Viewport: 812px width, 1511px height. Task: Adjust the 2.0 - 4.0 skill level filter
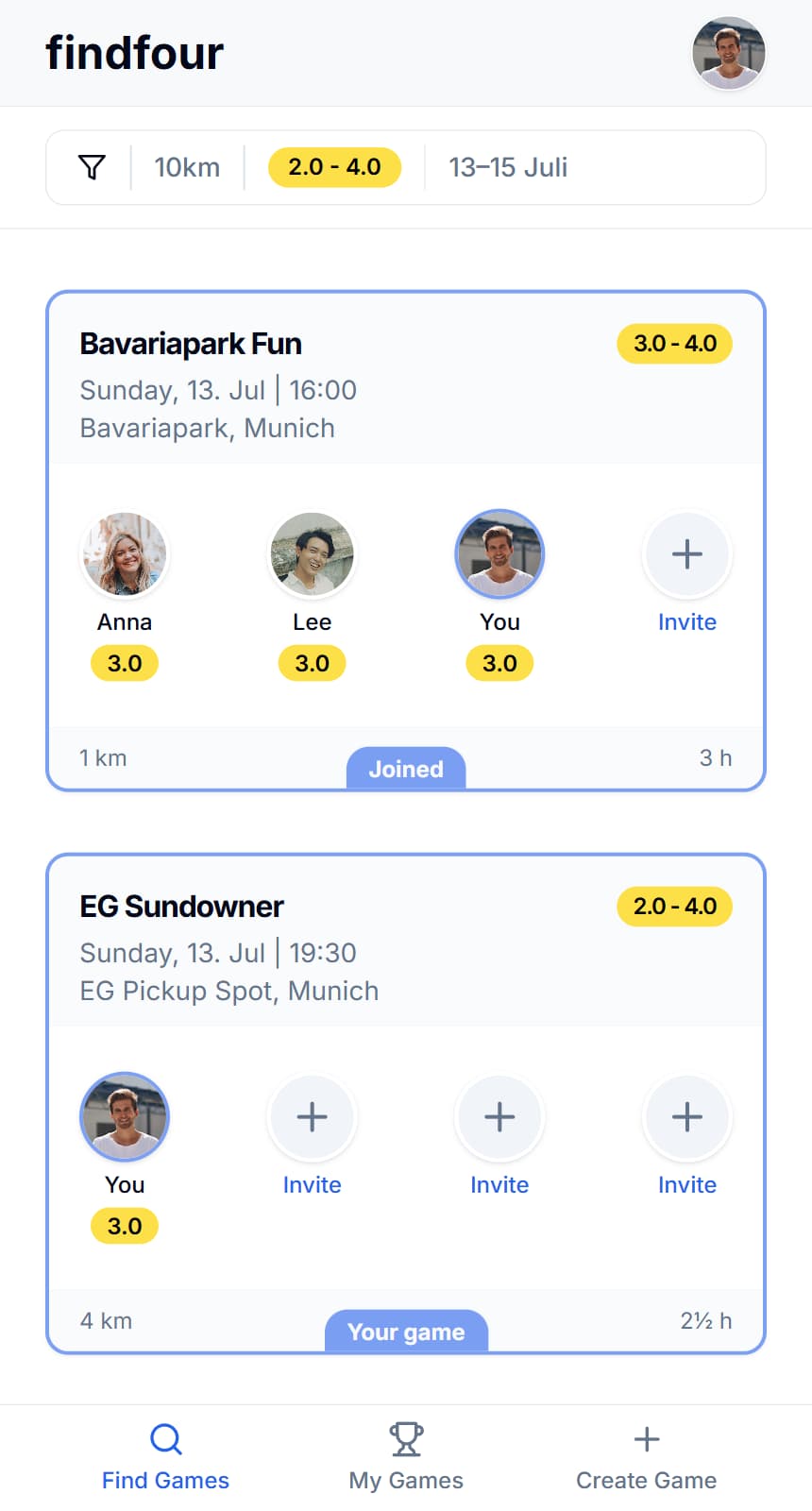(x=334, y=167)
